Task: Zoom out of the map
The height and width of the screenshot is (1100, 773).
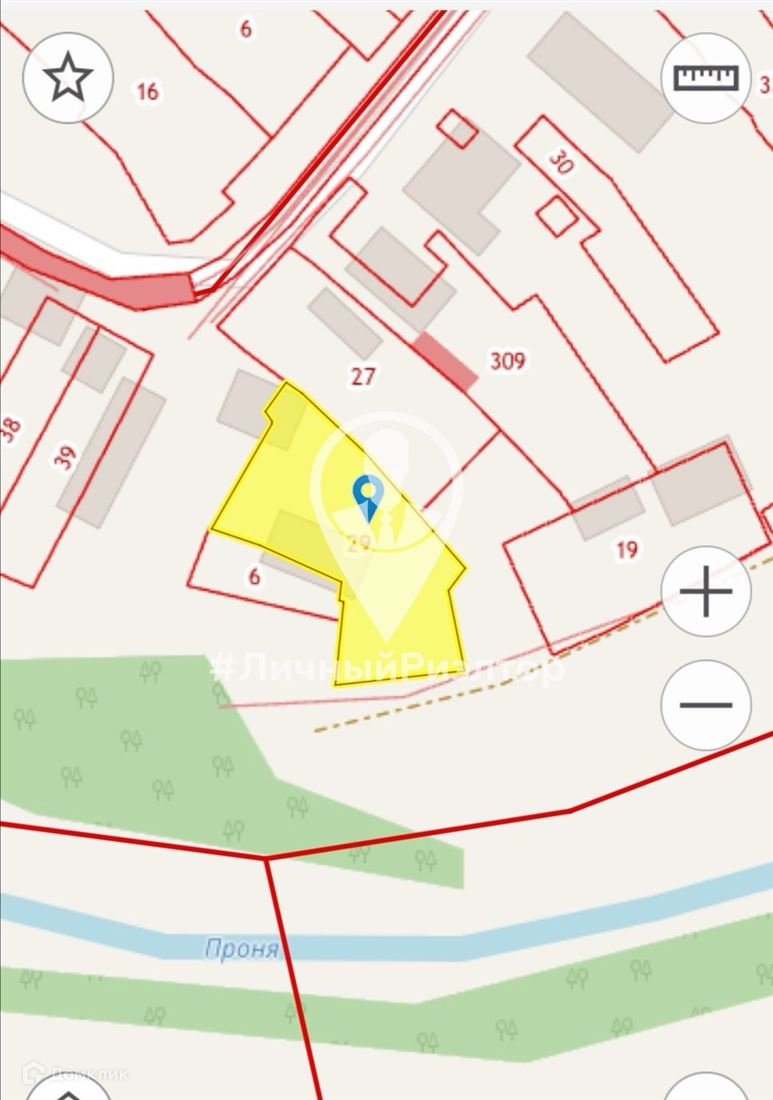Action: point(706,705)
